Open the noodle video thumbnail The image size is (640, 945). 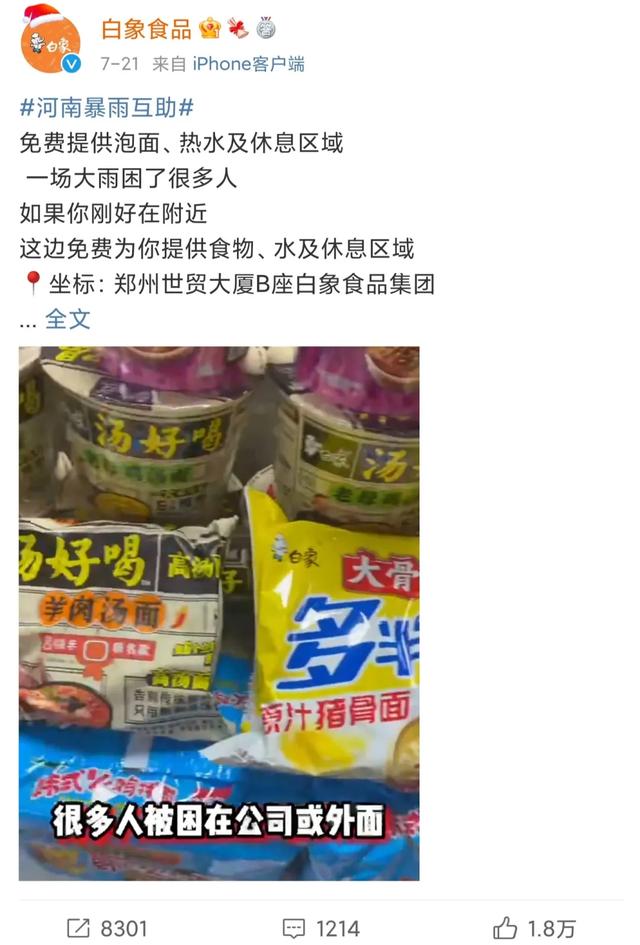219,613
